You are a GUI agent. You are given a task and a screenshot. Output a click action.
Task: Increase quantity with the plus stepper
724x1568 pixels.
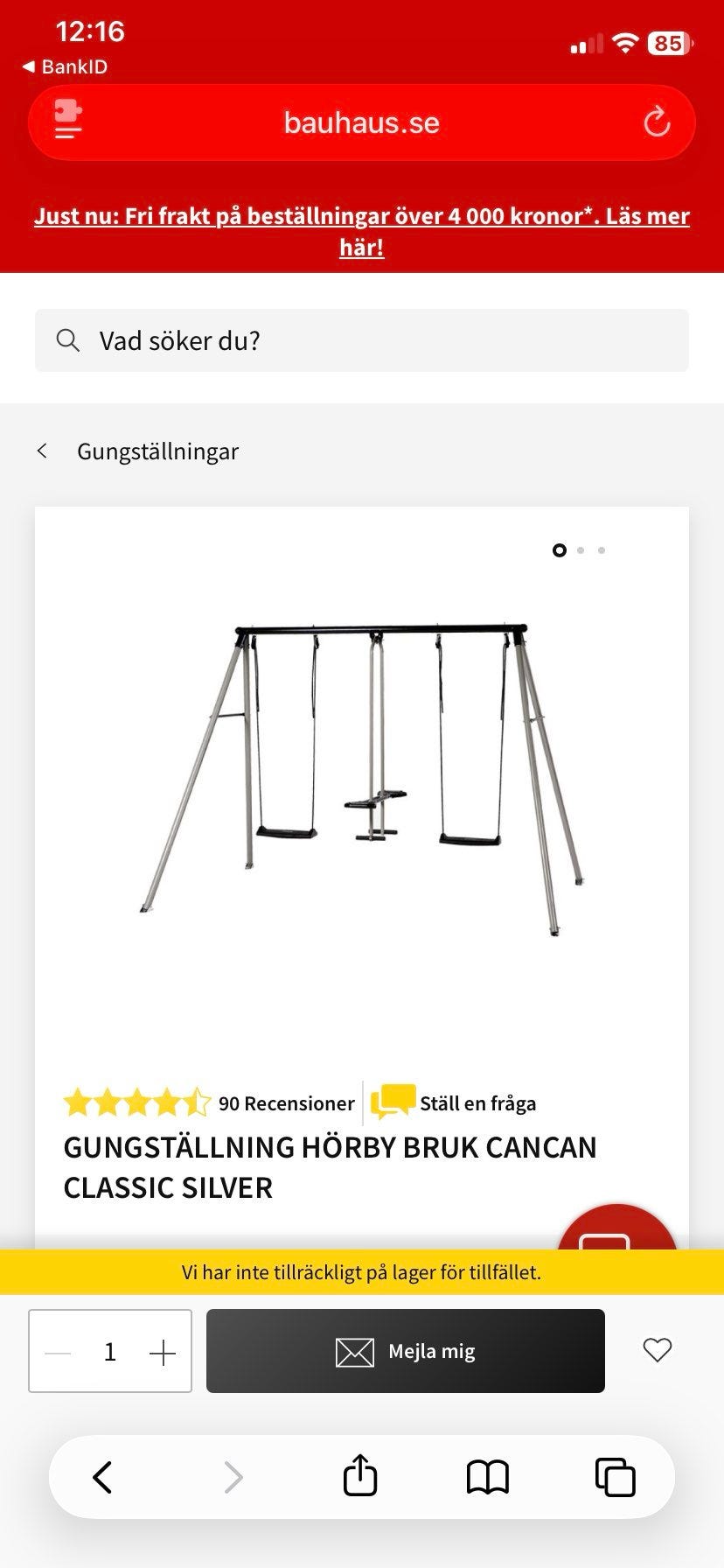coord(163,1350)
